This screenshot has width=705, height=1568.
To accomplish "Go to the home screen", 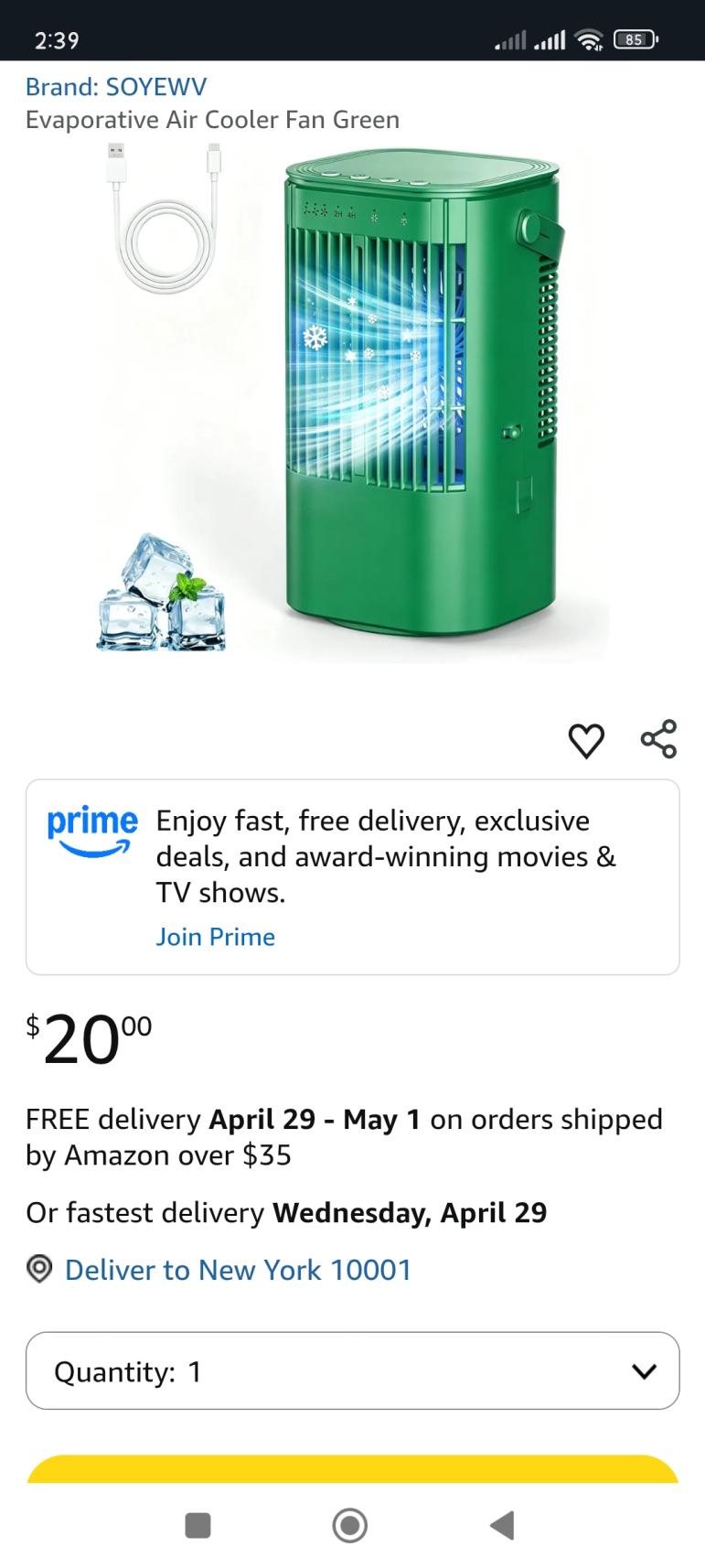I will (x=350, y=1525).
